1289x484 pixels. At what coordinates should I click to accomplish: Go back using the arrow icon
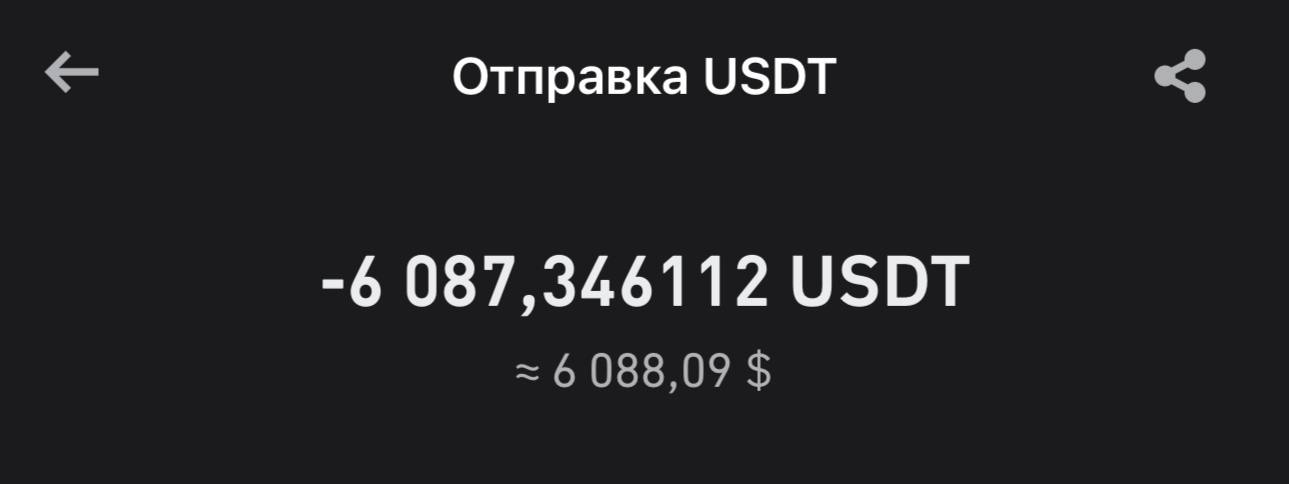pos(72,73)
